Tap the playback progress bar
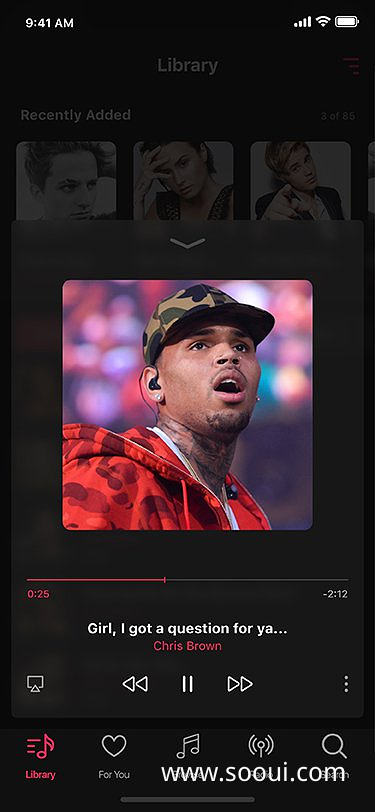375x812 pixels. pyautogui.click(x=188, y=580)
